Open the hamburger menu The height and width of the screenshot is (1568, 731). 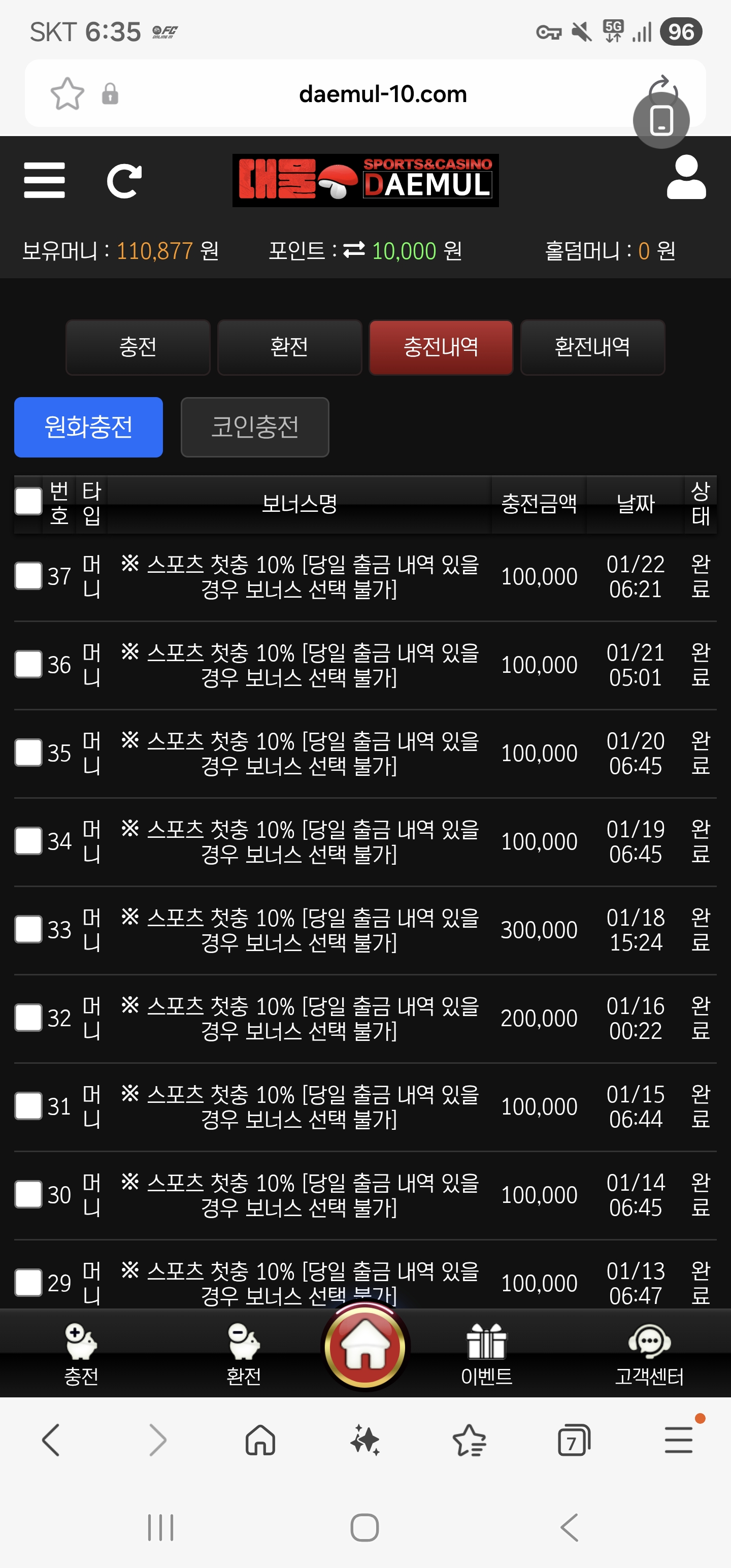(45, 180)
